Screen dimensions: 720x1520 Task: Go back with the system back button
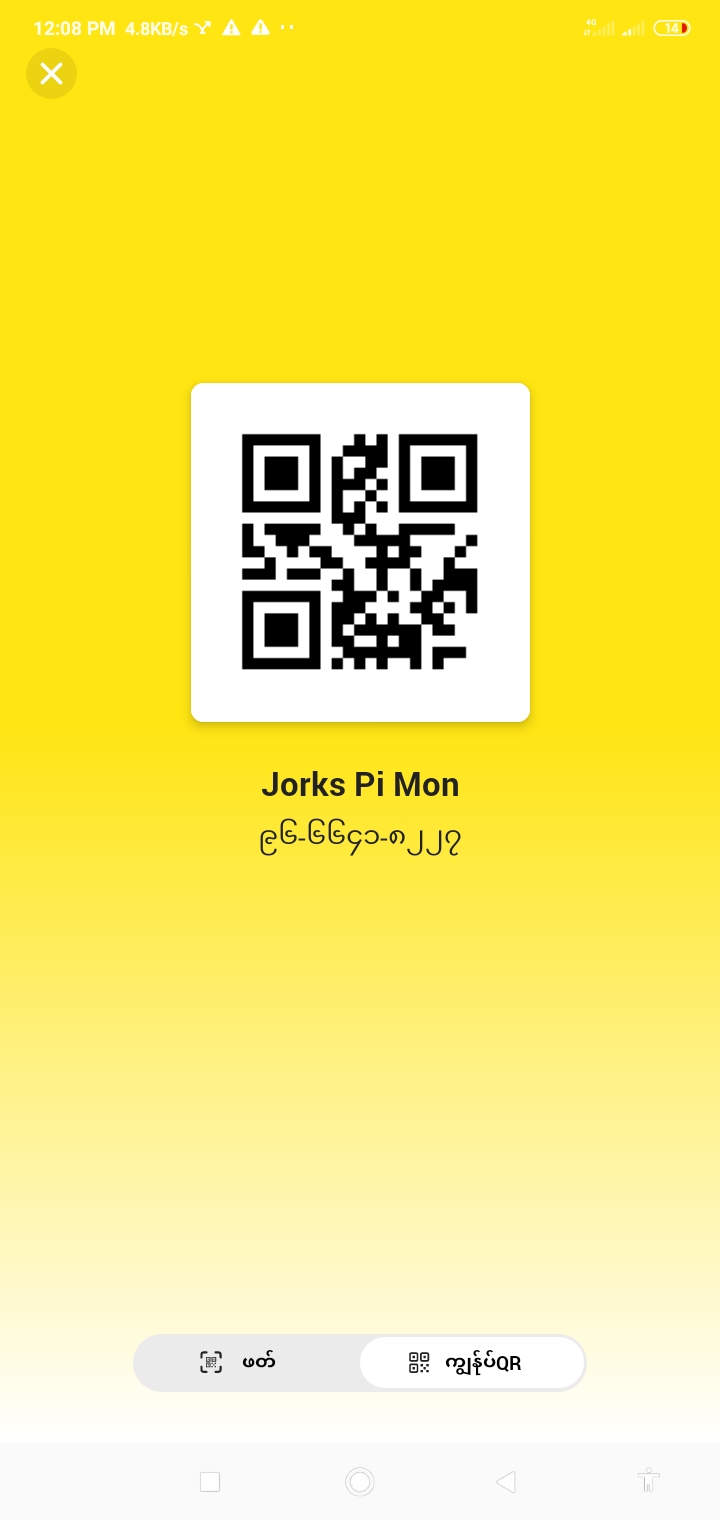coord(506,1481)
